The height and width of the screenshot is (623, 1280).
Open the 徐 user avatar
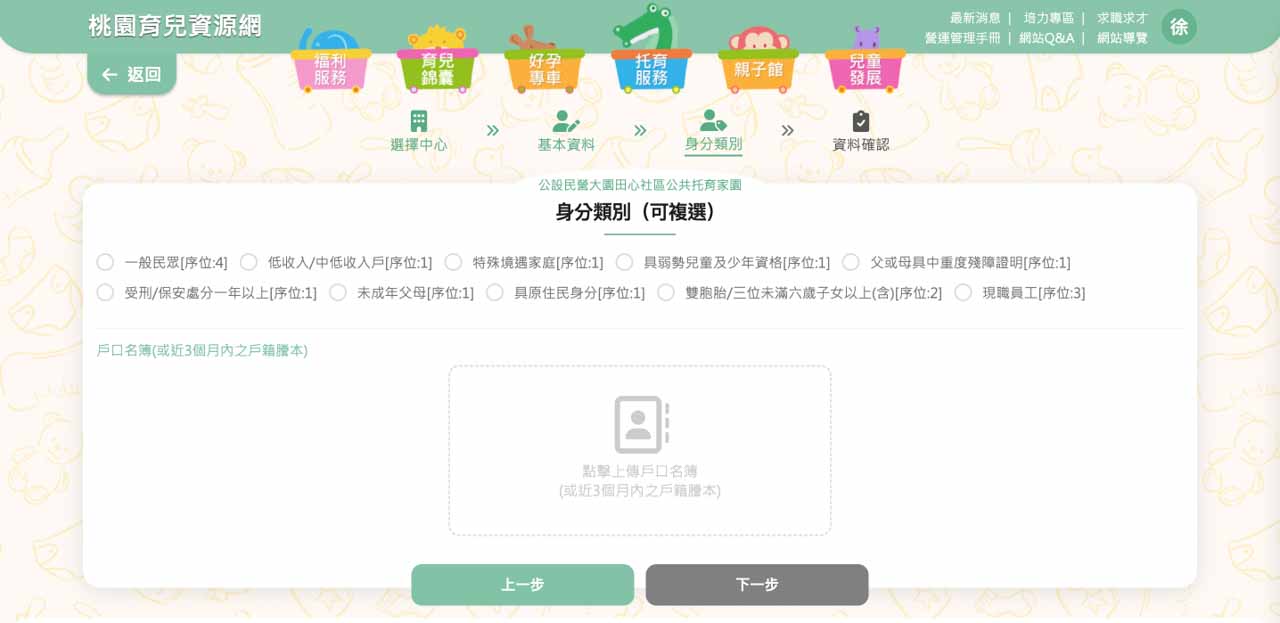1179,27
